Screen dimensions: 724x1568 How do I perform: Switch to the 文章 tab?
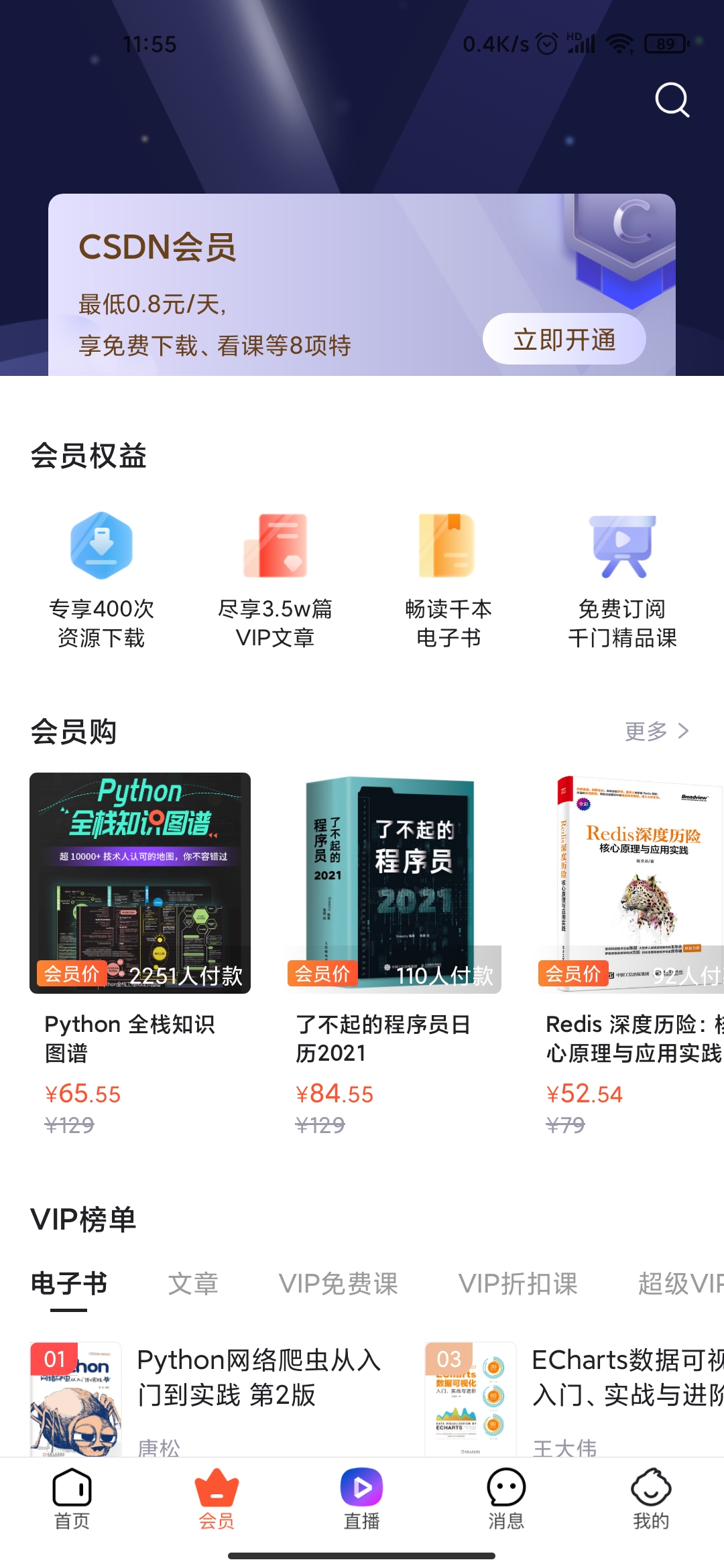(x=193, y=1284)
